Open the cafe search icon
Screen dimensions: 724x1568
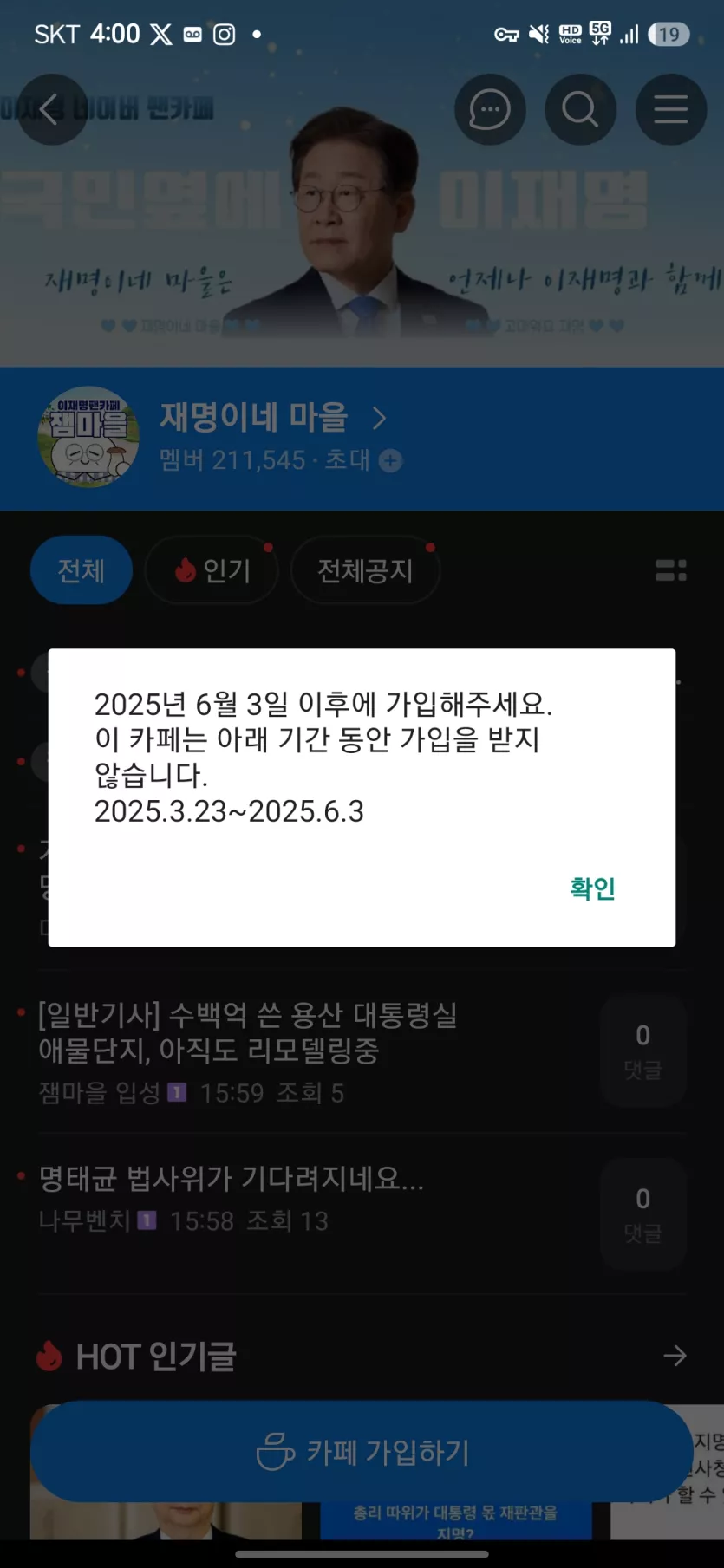click(580, 109)
